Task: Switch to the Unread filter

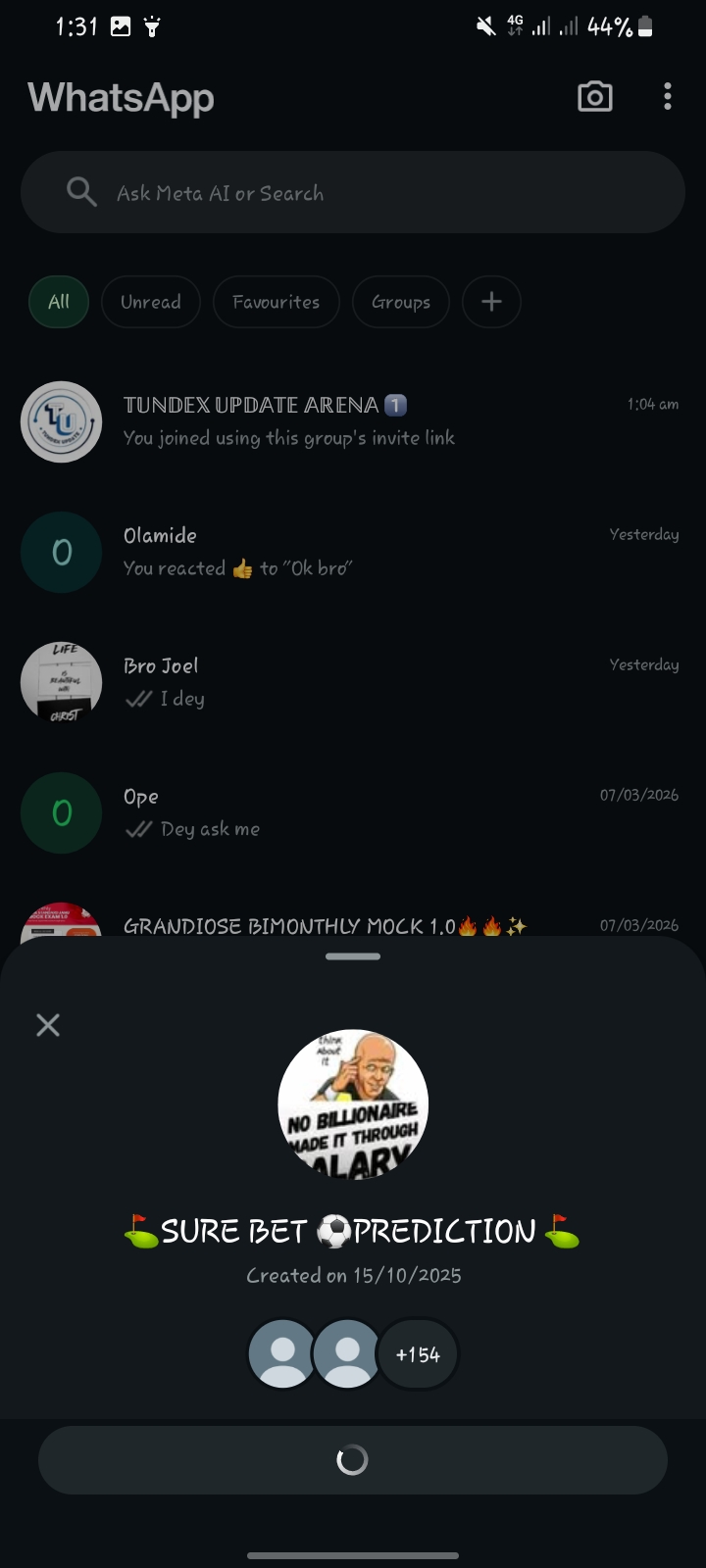Action: point(151,302)
